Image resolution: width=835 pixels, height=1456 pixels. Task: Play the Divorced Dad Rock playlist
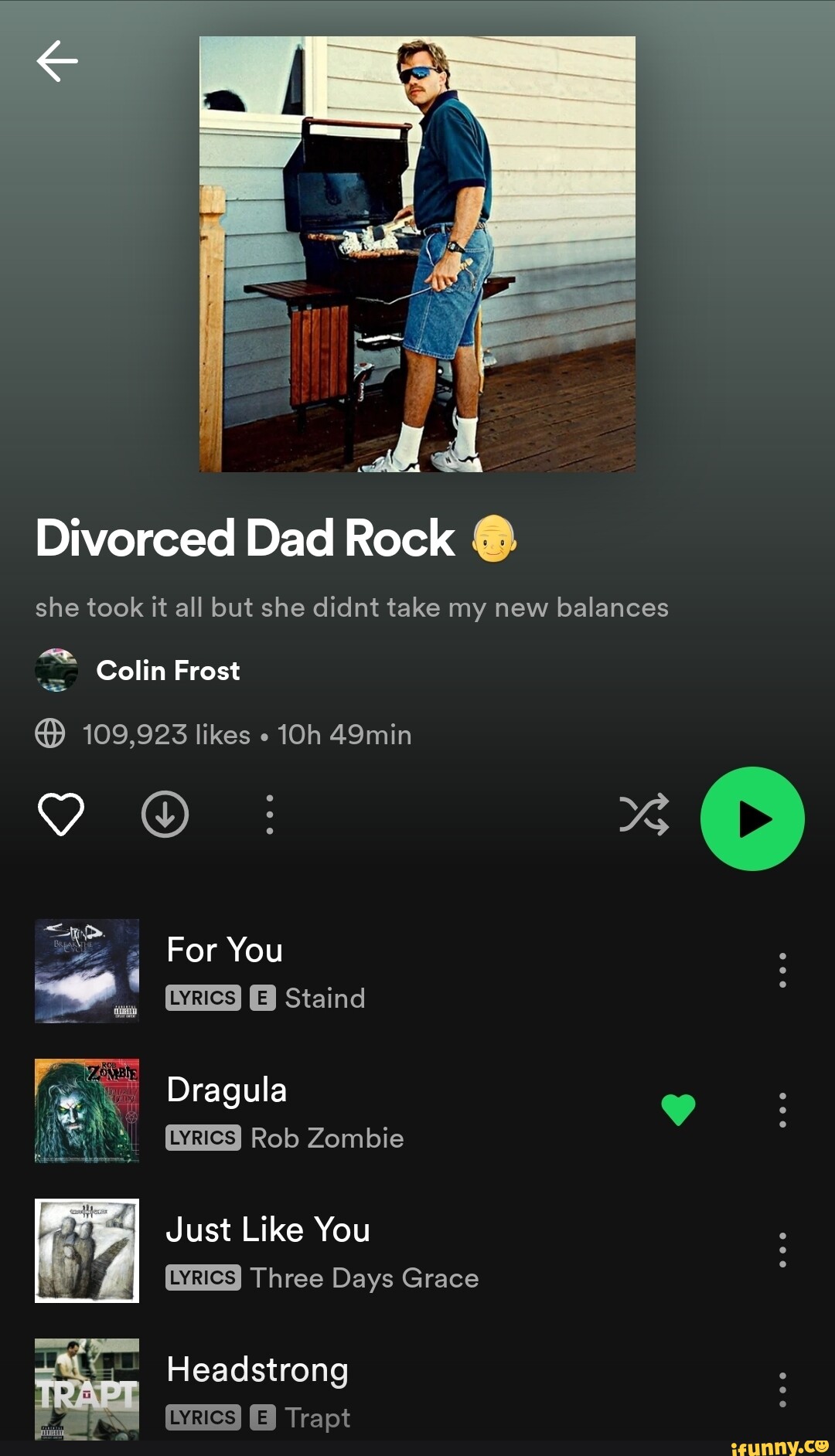coord(752,819)
